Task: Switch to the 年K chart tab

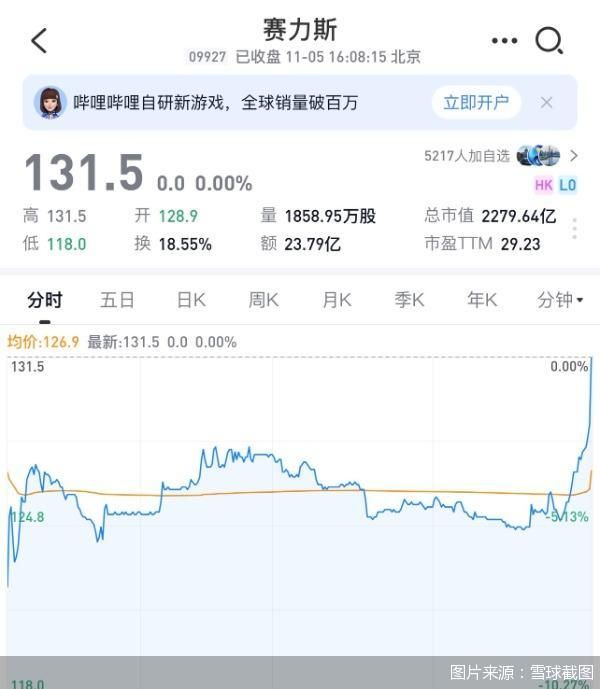Action: point(482,300)
